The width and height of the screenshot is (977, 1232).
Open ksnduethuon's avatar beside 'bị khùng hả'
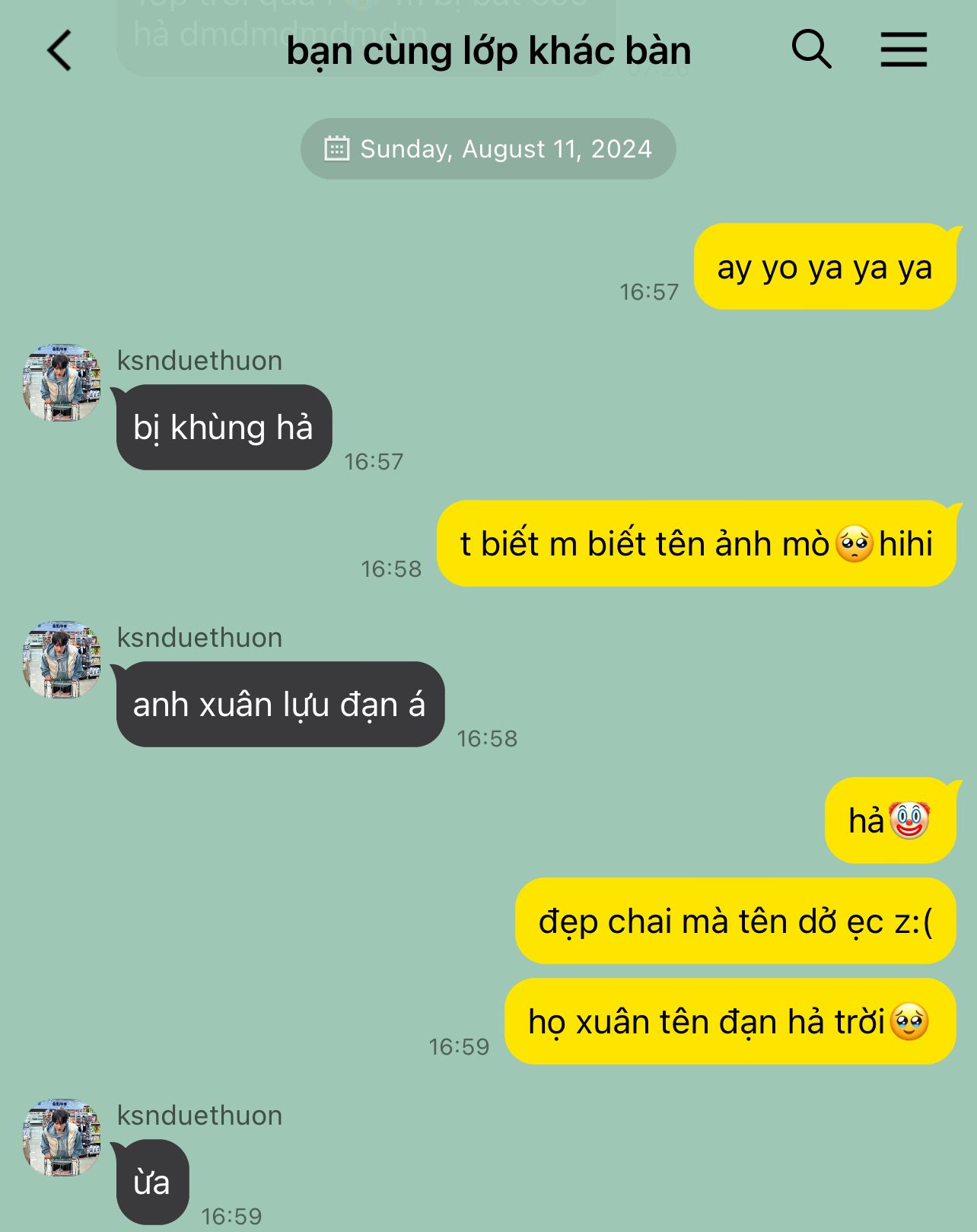[x=62, y=383]
